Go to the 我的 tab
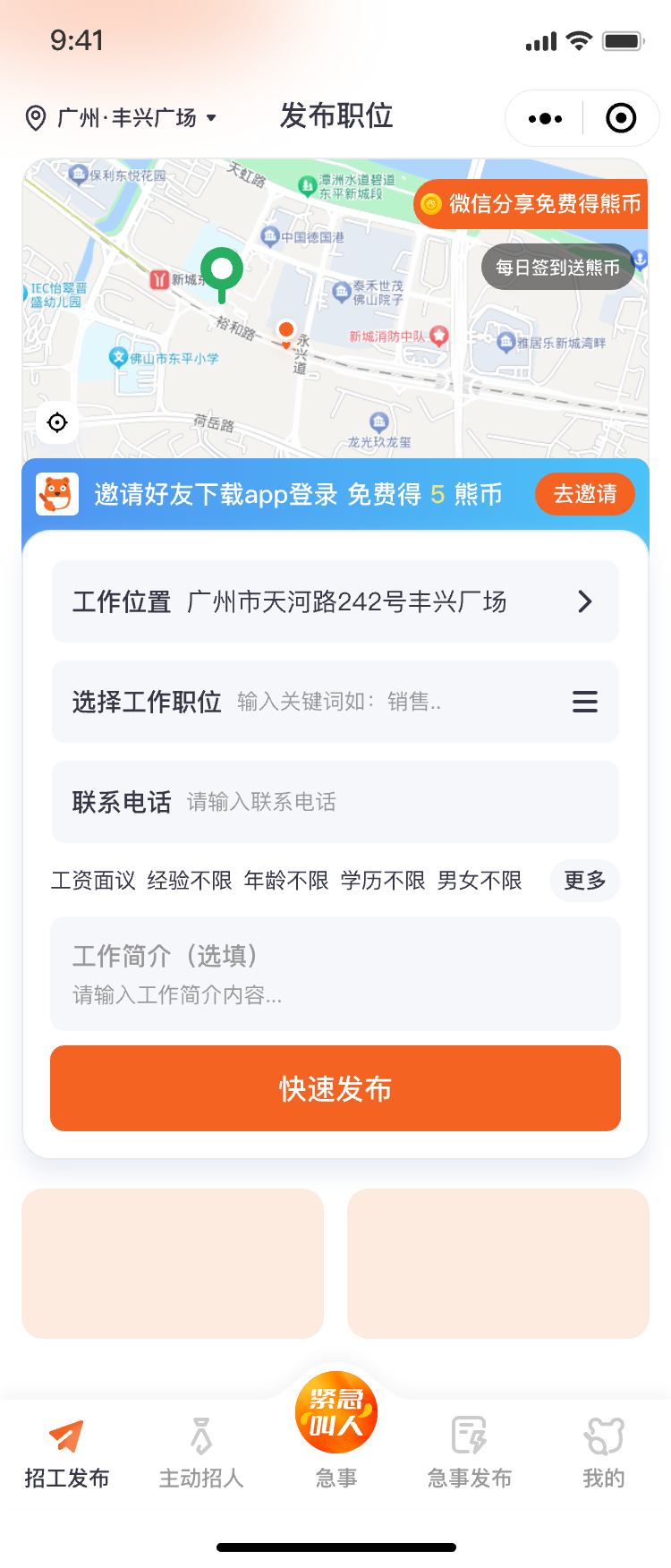This screenshot has width=671, height=1568. click(604, 1452)
